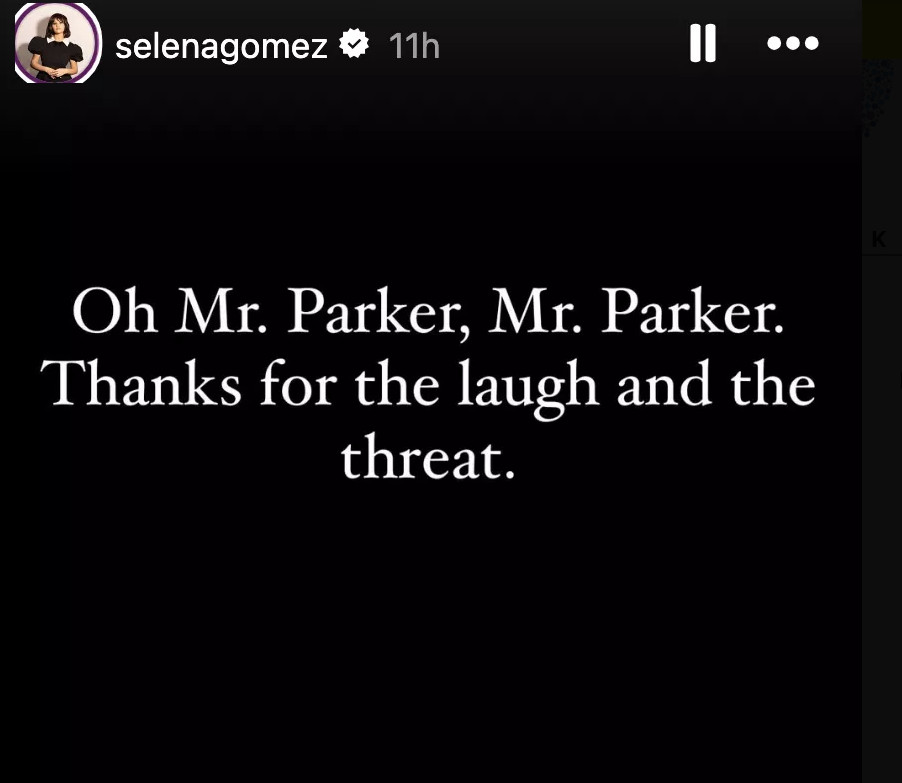
Task: Tap the selenagomez username
Action: tap(221, 46)
